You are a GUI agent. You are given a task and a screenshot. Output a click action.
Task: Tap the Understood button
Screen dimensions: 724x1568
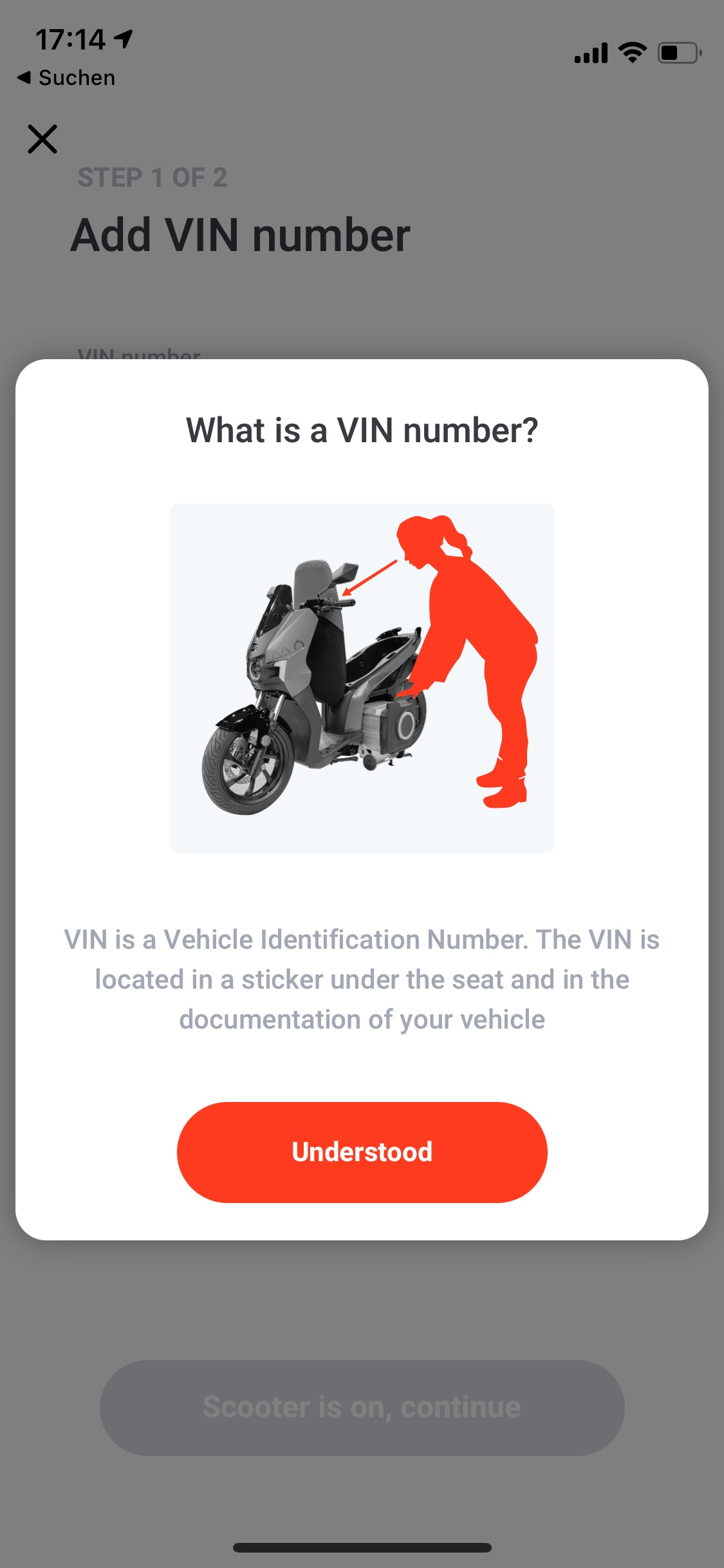click(x=362, y=1152)
